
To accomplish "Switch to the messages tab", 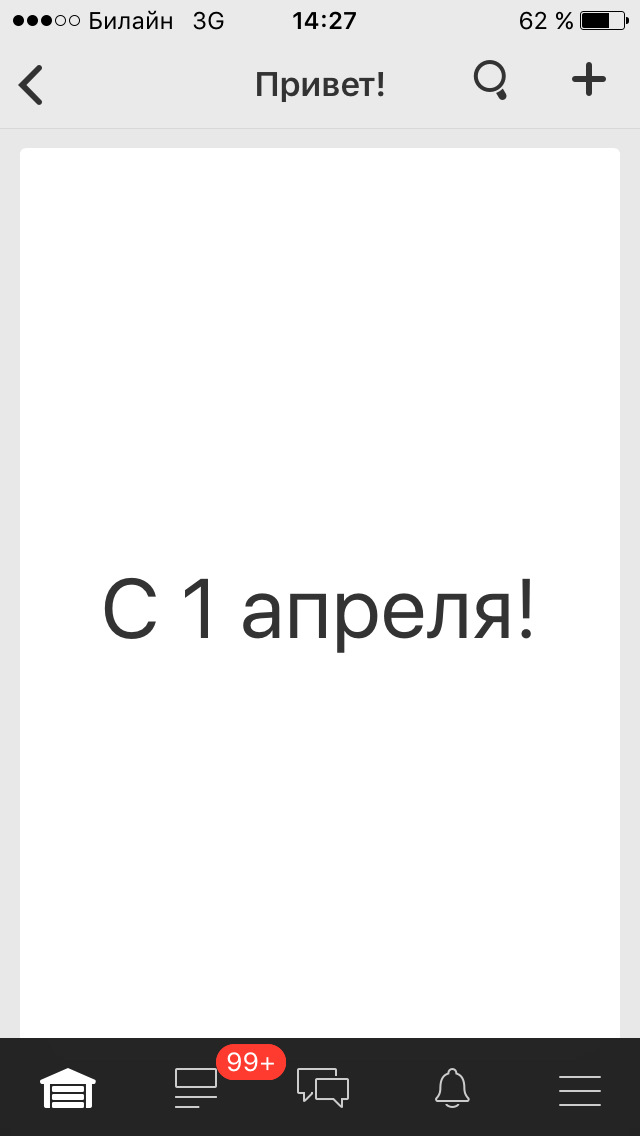I will coord(323,1088).
